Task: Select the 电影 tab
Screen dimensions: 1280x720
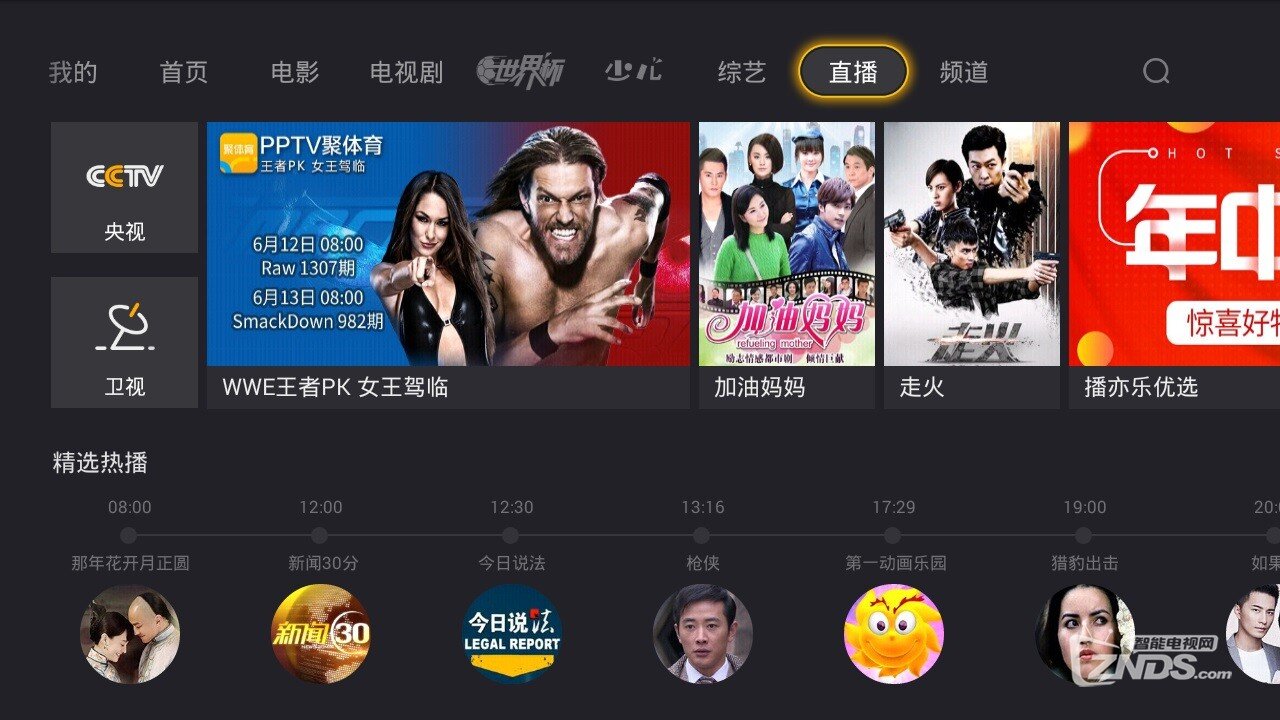Action: (295, 72)
